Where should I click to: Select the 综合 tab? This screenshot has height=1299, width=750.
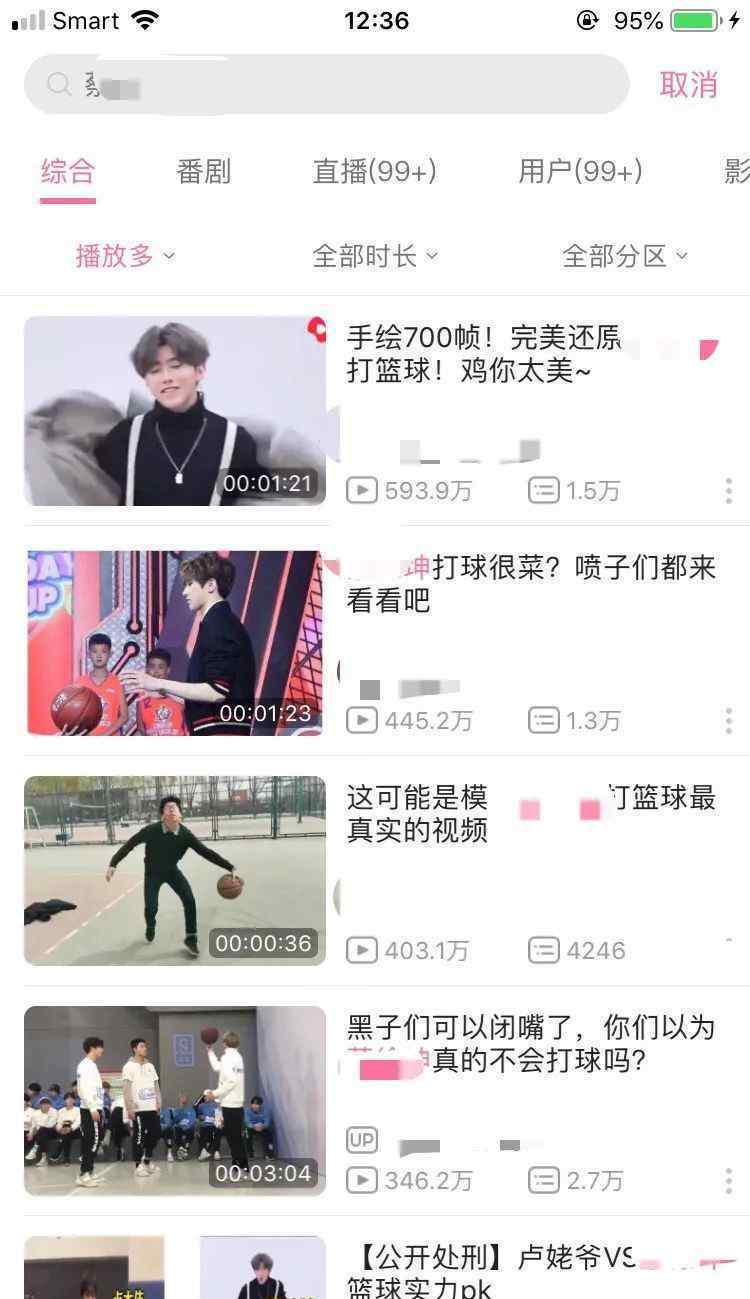pyautogui.click(x=67, y=172)
